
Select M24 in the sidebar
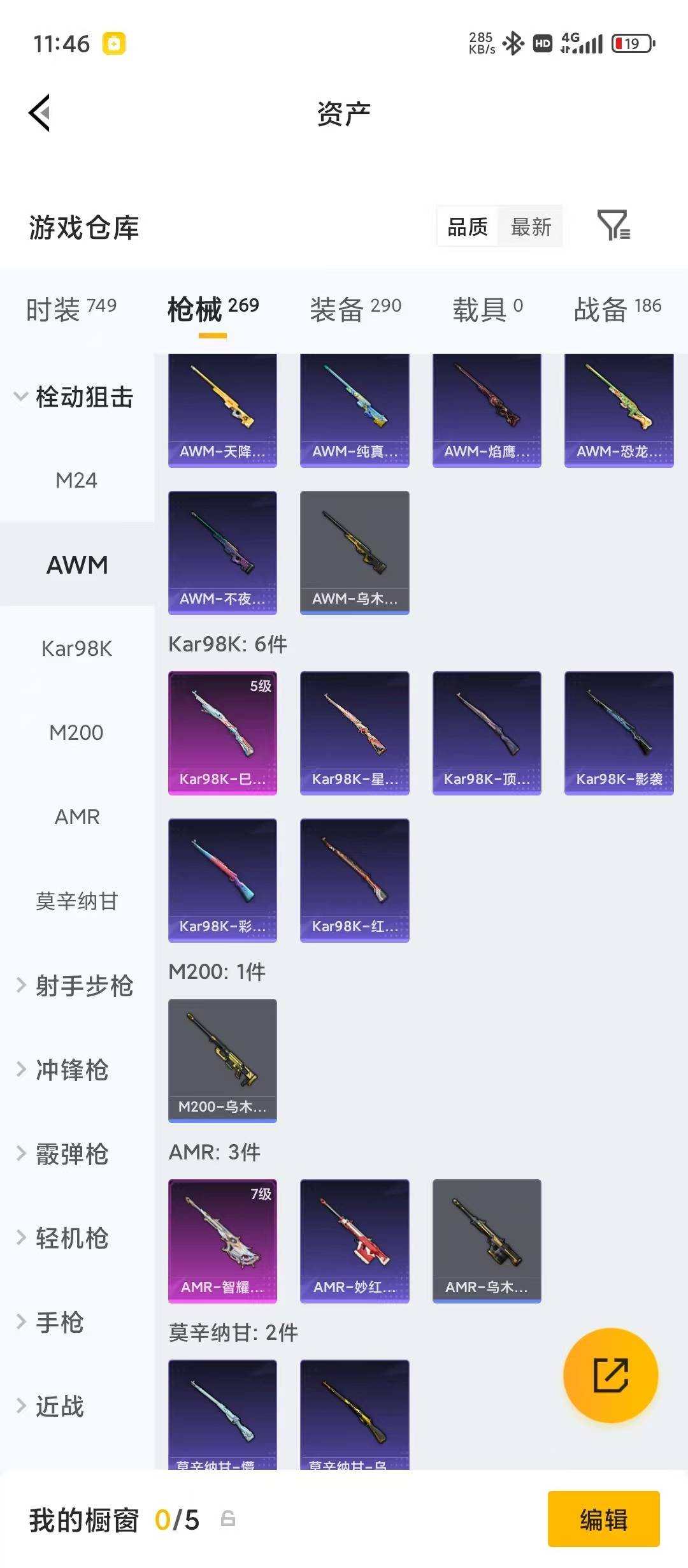click(x=76, y=481)
